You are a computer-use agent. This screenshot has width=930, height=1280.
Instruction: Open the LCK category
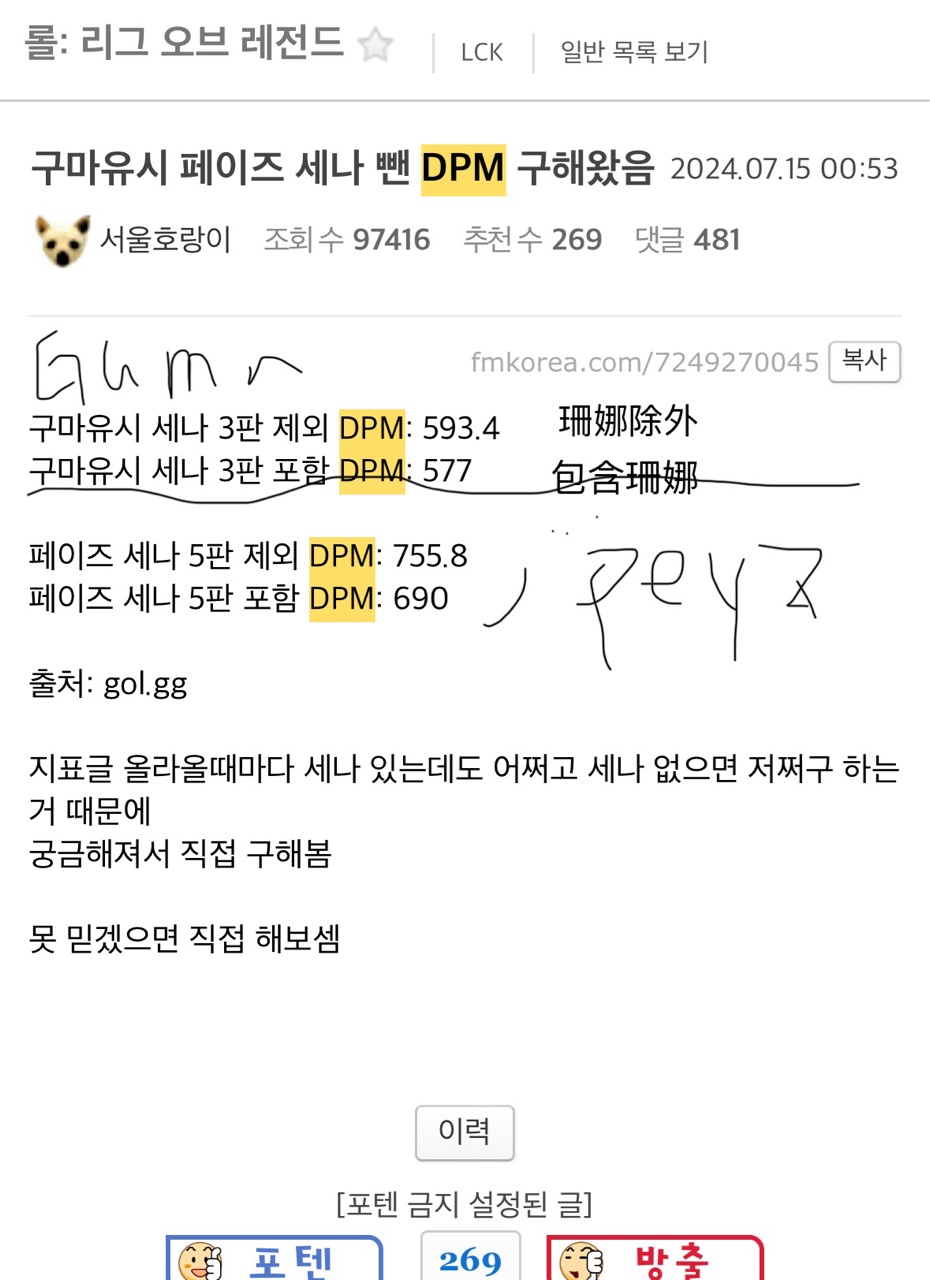click(x=482, y=53)
